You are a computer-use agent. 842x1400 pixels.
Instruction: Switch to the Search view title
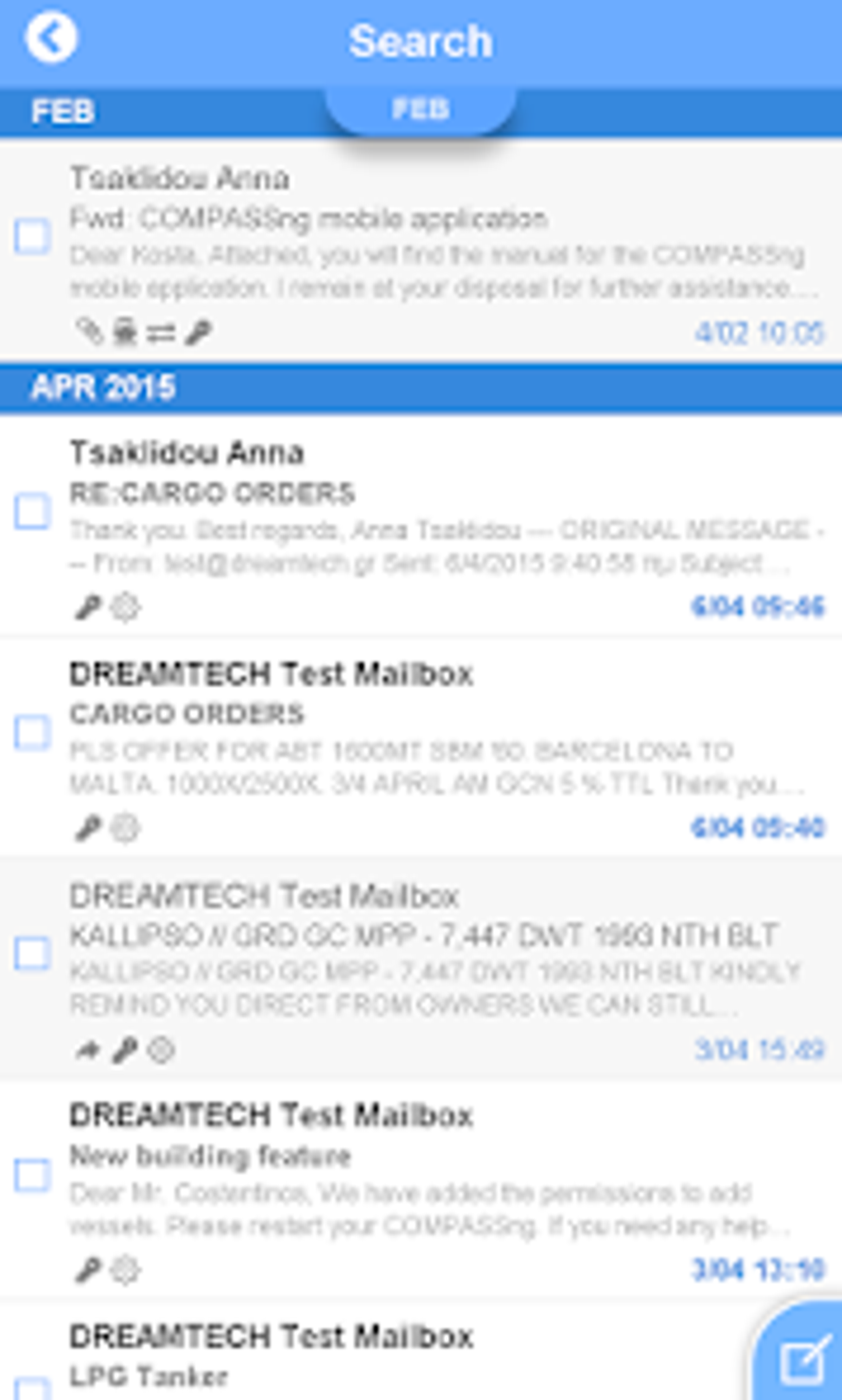(421, 38)
